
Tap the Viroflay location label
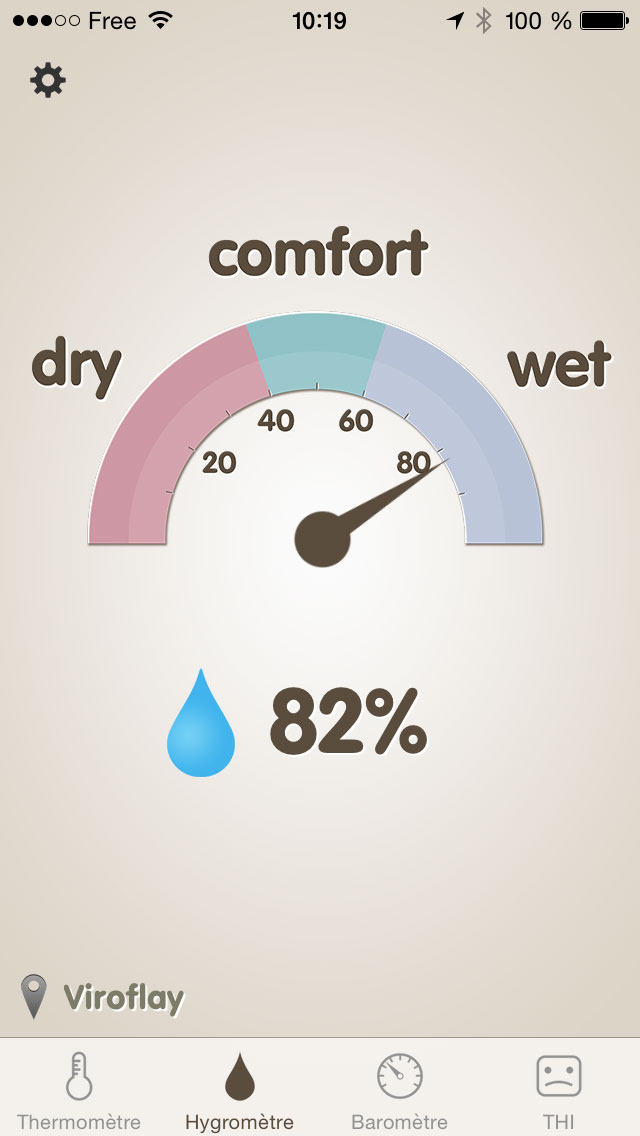coord(123,998)
